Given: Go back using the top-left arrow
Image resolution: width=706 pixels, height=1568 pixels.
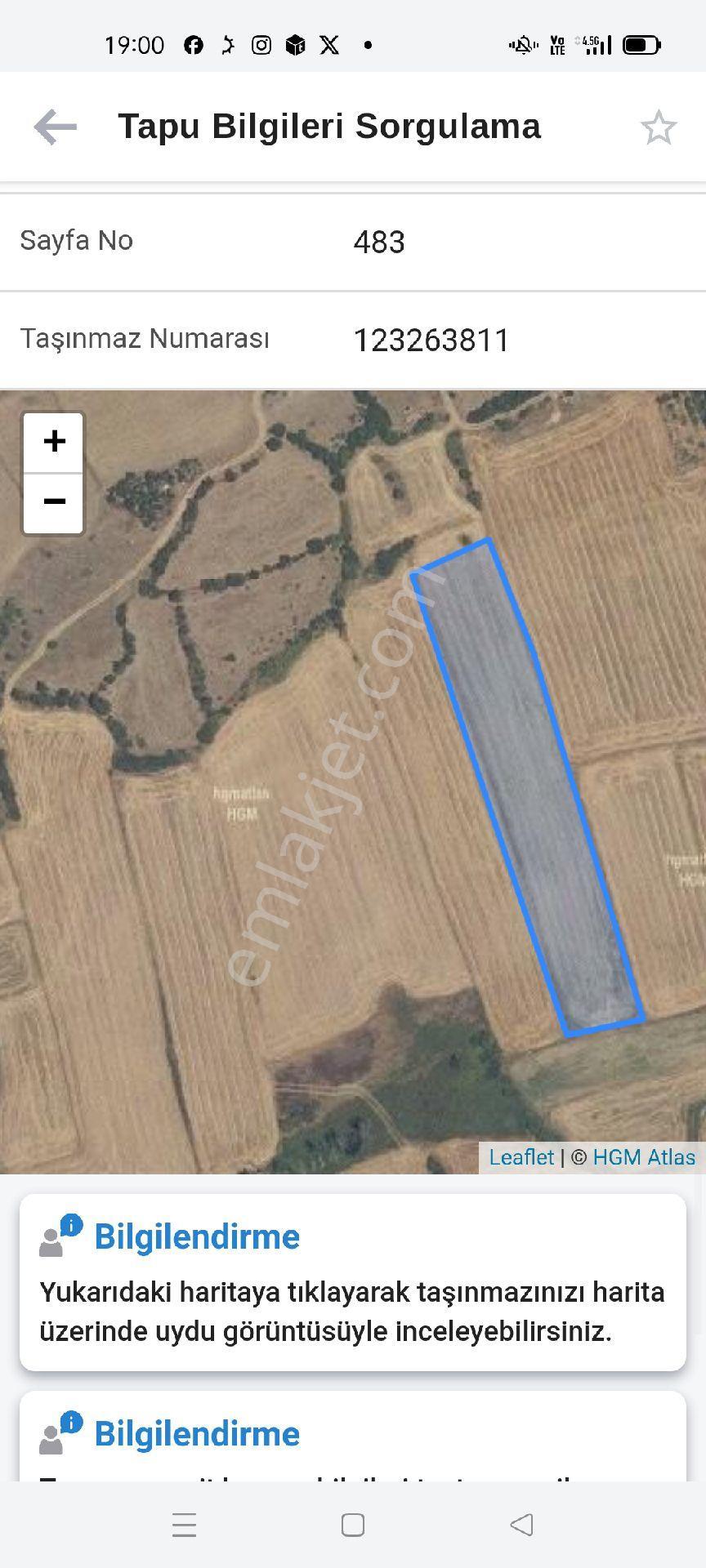Looking at the screenshot, I should pos(55,127).
